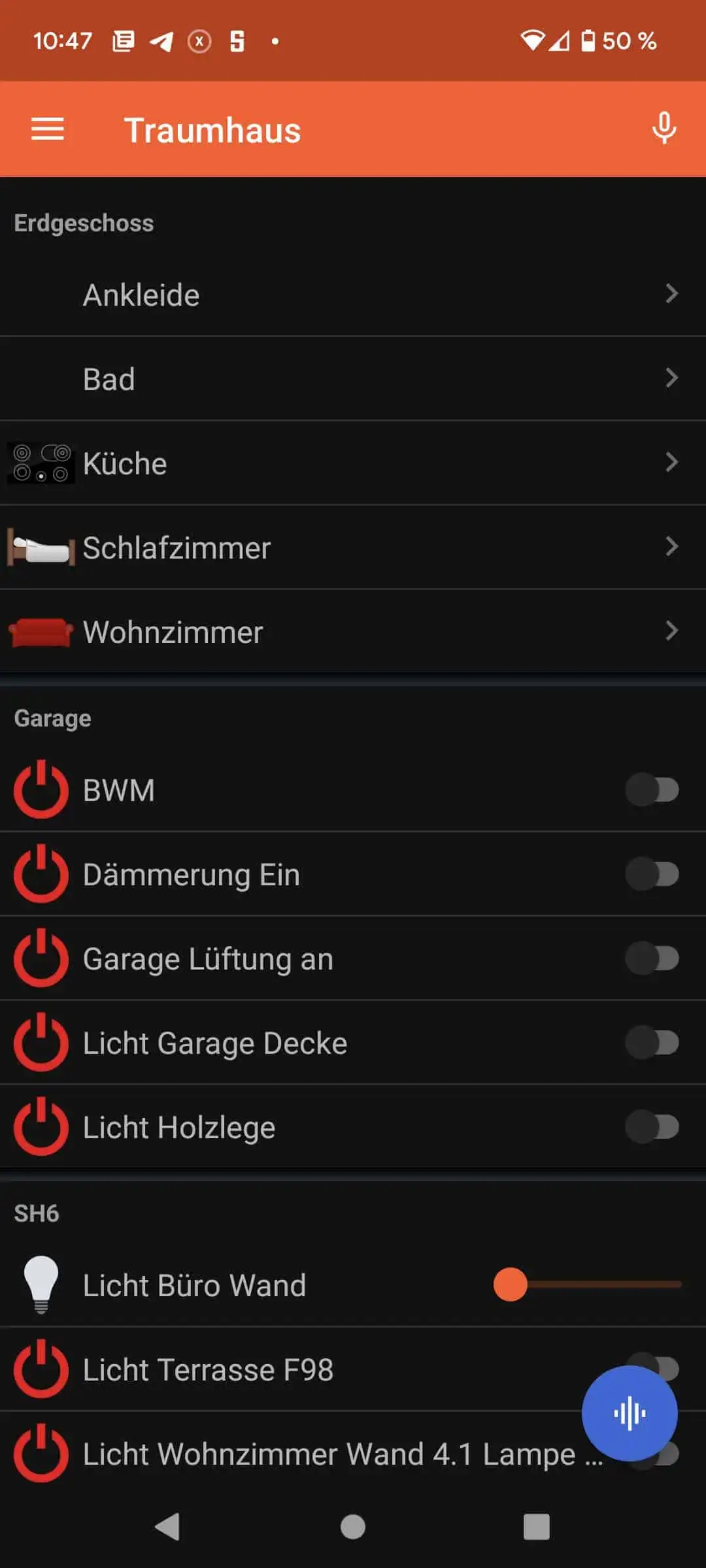Go to the home screen

click(353, 1527)
